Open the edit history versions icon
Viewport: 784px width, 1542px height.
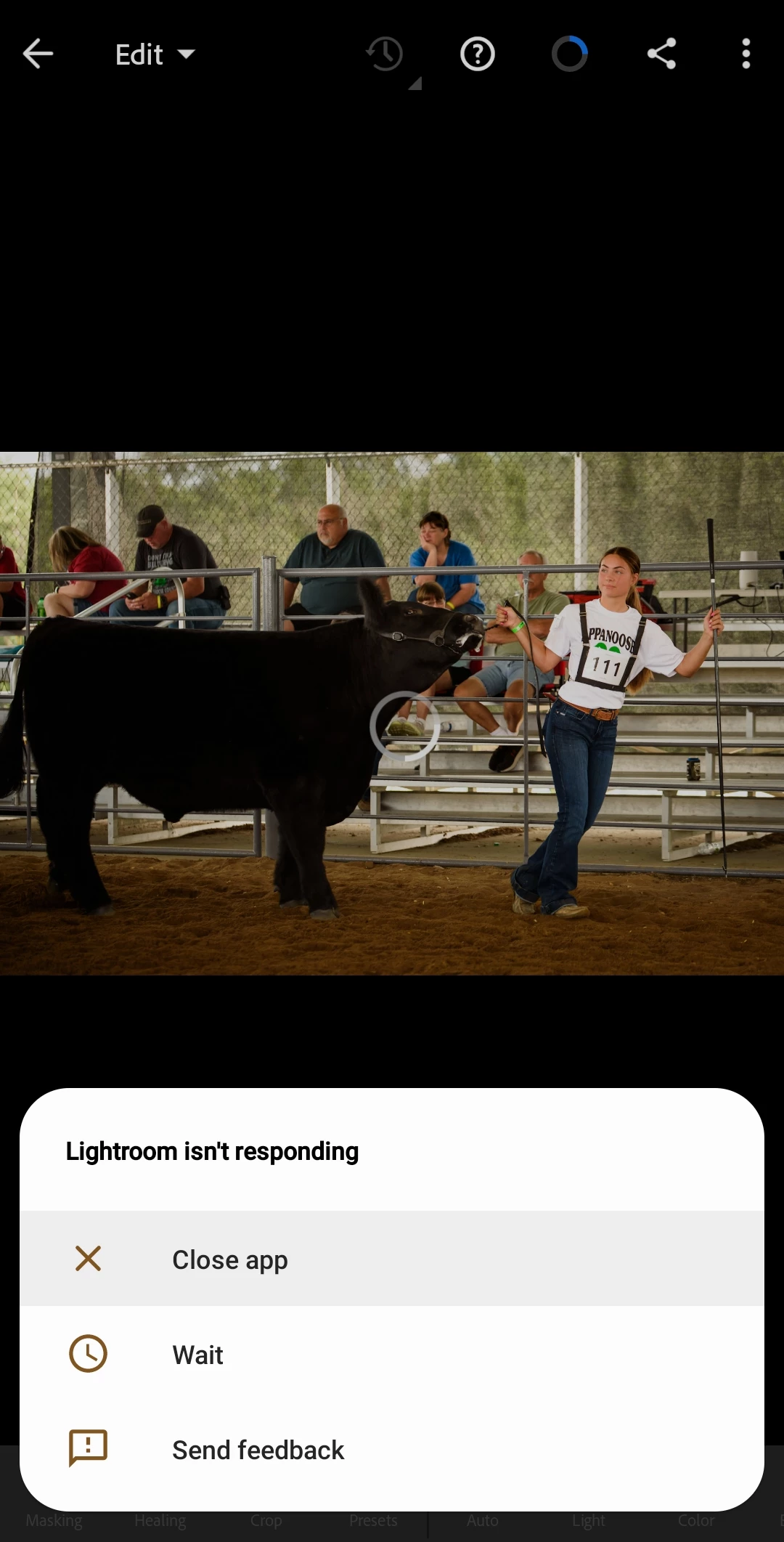(385, 54)
